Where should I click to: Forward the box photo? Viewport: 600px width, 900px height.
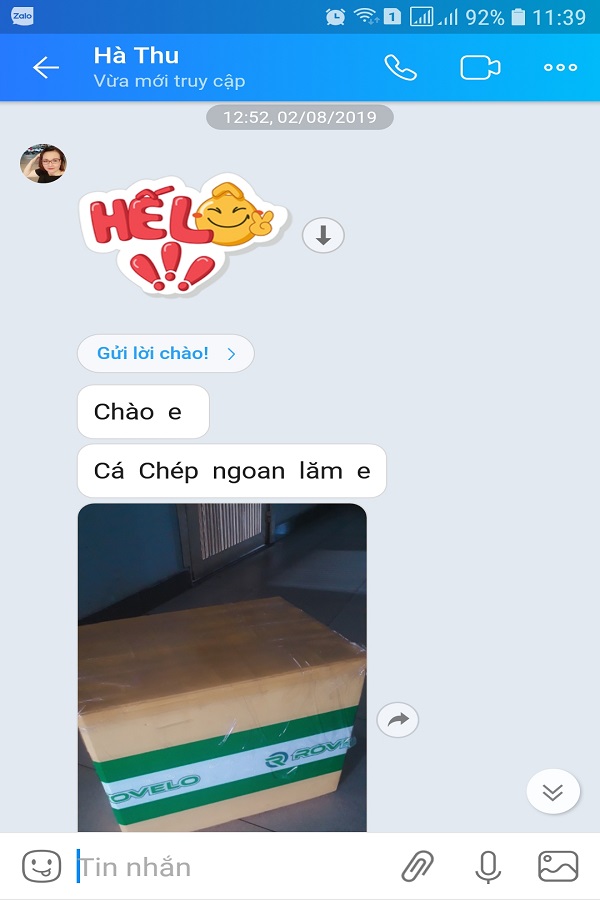398,720
